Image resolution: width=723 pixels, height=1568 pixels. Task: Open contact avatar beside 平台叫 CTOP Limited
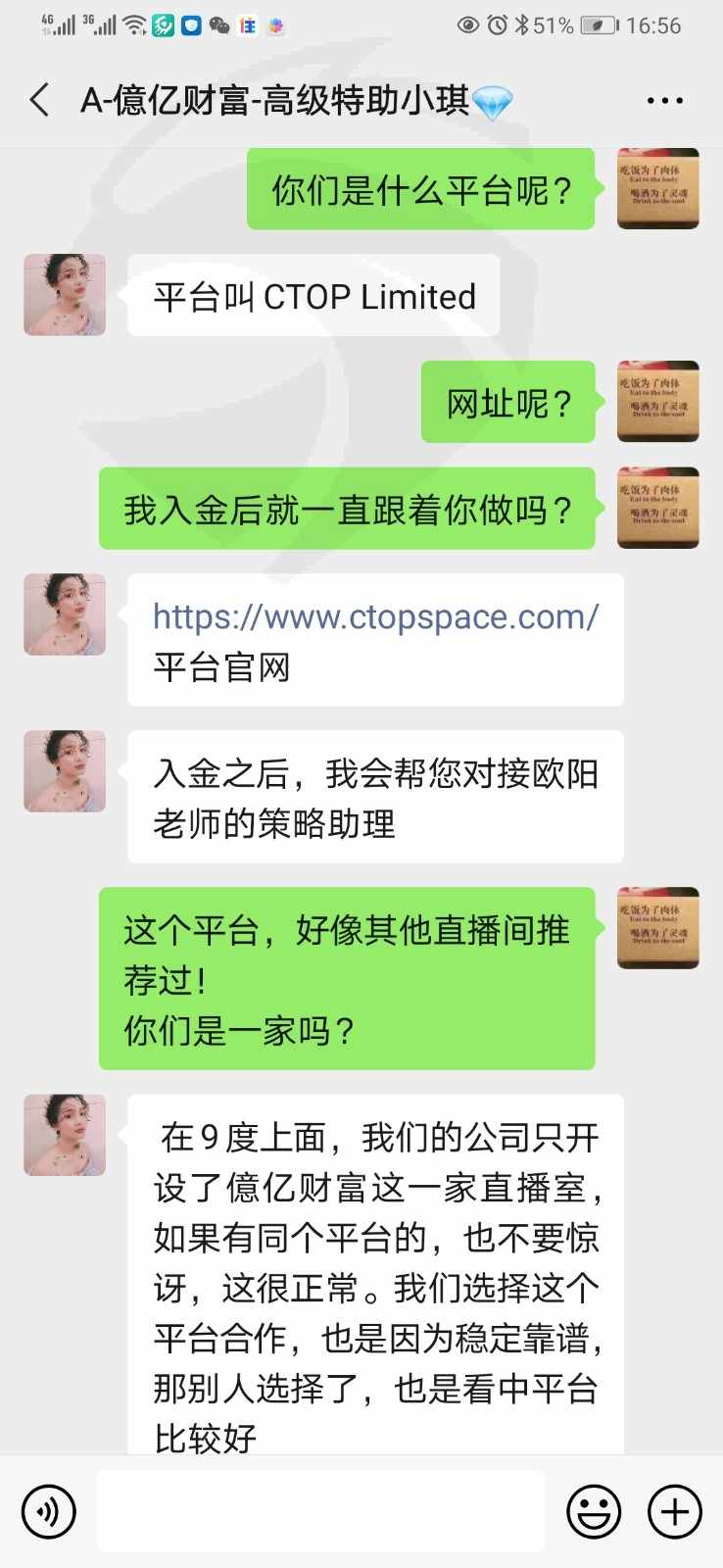click(65, 295)
